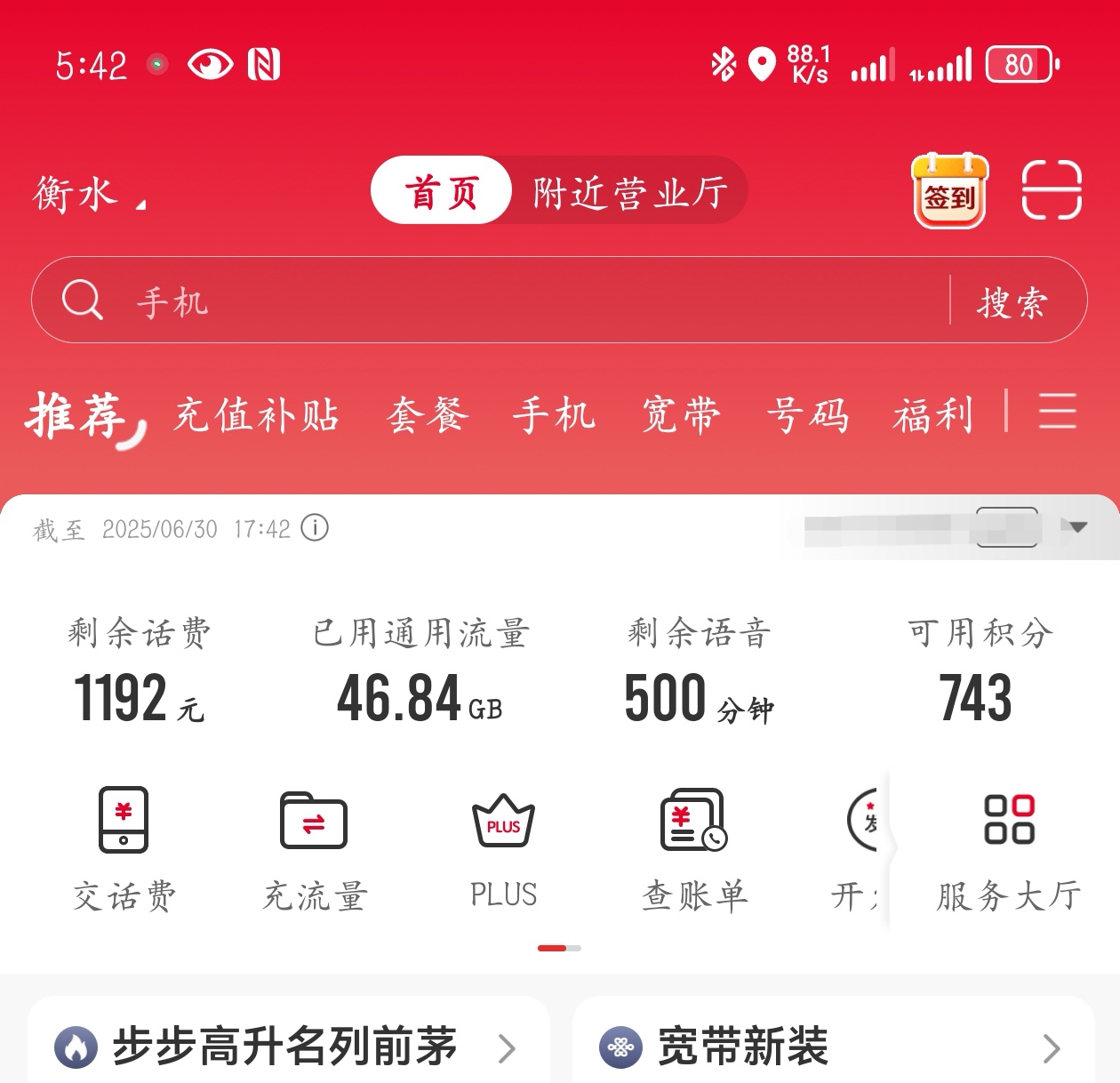
Task: Select the 充值补贴 category tab
Action: click(x=256, y=414)
